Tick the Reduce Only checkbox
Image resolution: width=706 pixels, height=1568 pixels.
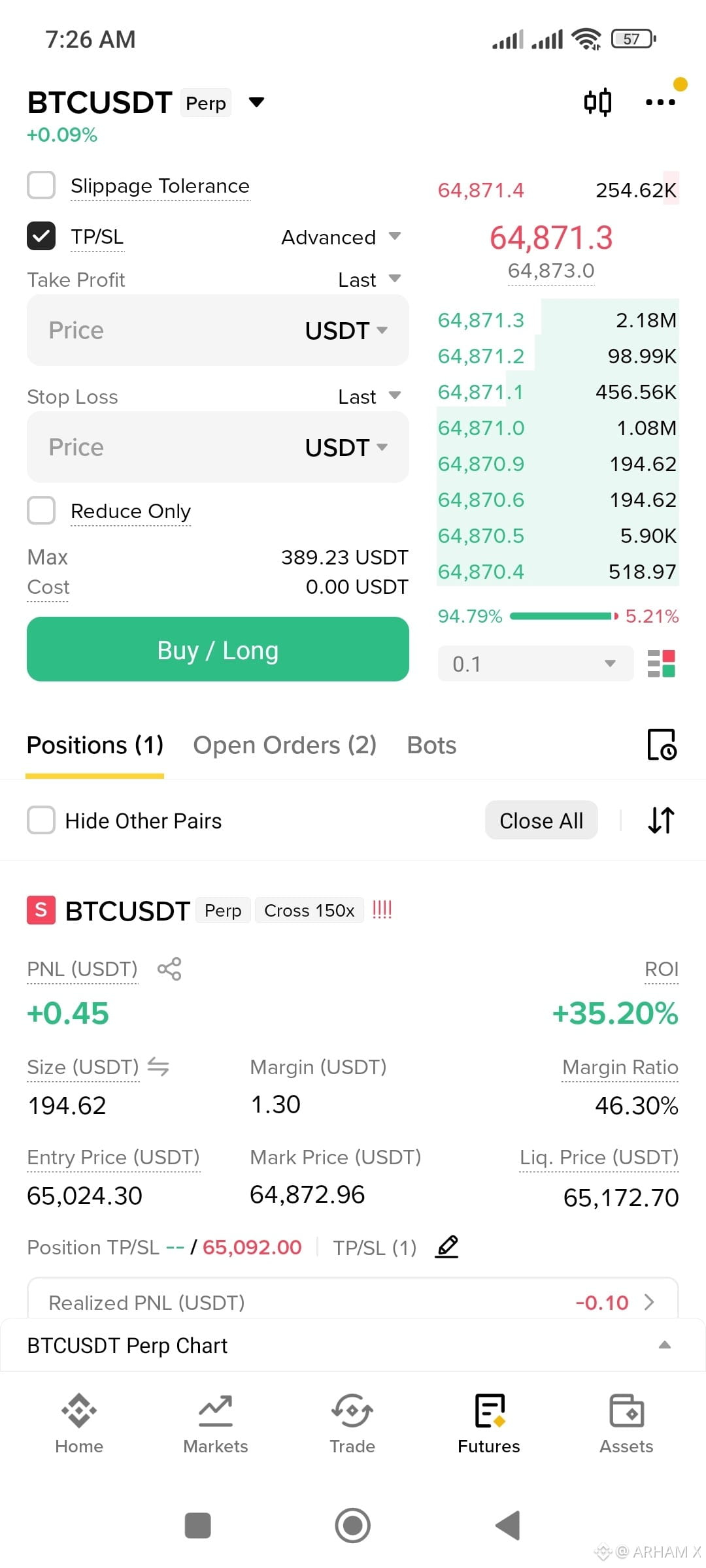pos(41,510)
